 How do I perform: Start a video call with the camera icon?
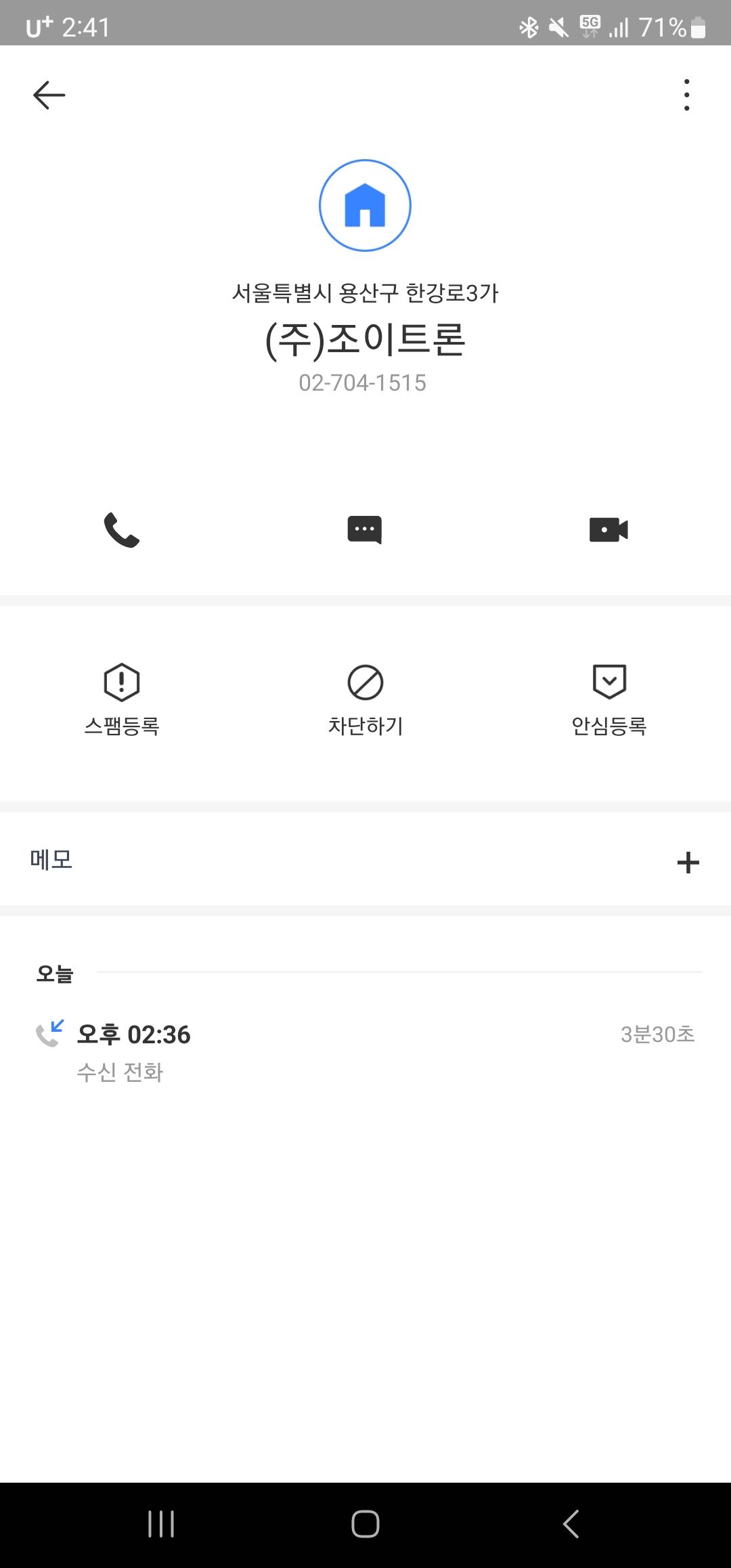pos(609,531)
